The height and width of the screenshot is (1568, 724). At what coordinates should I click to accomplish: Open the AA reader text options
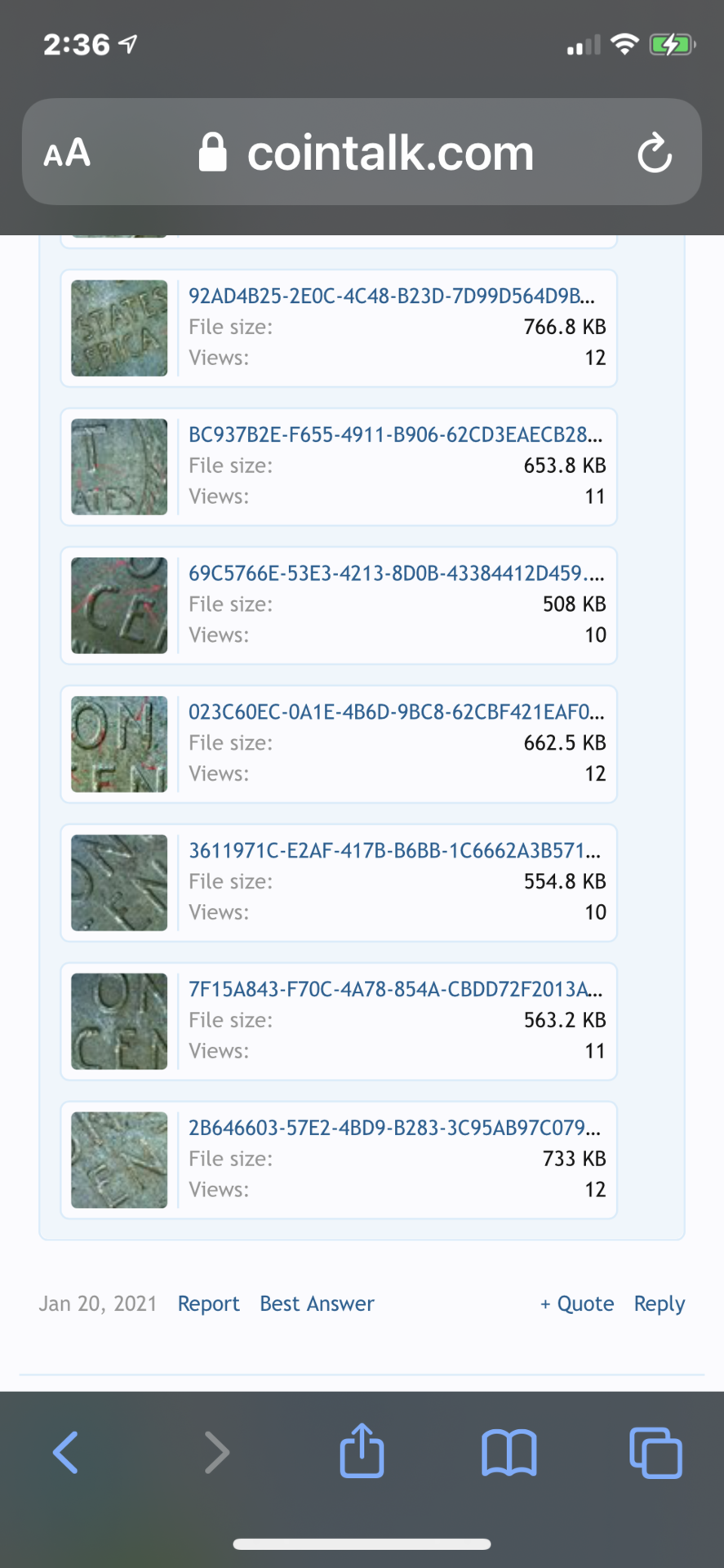click(x=67, y=153)
